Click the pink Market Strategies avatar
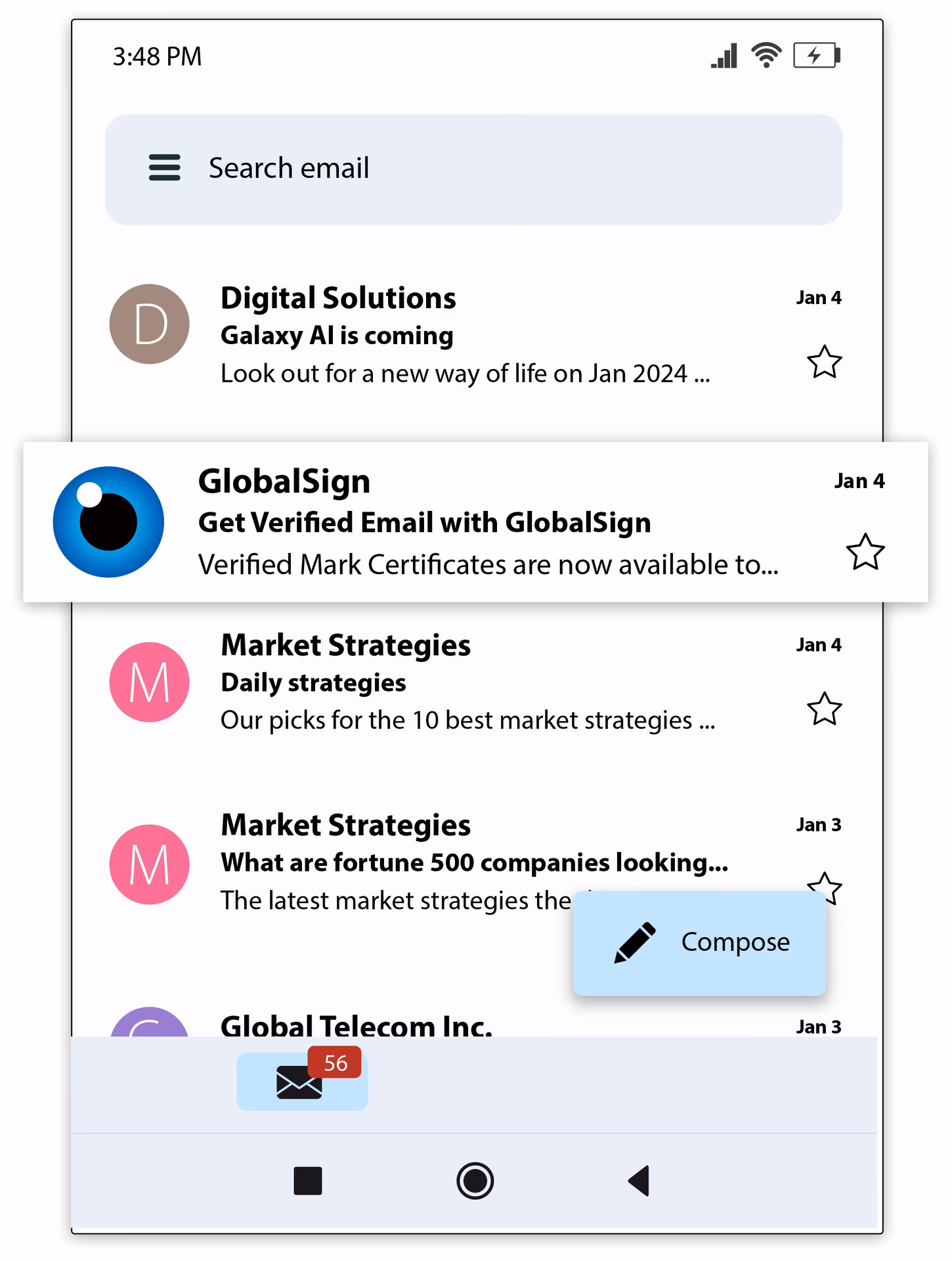The height and width of the screenshot is (1261, 952). [x=149, y=682]
